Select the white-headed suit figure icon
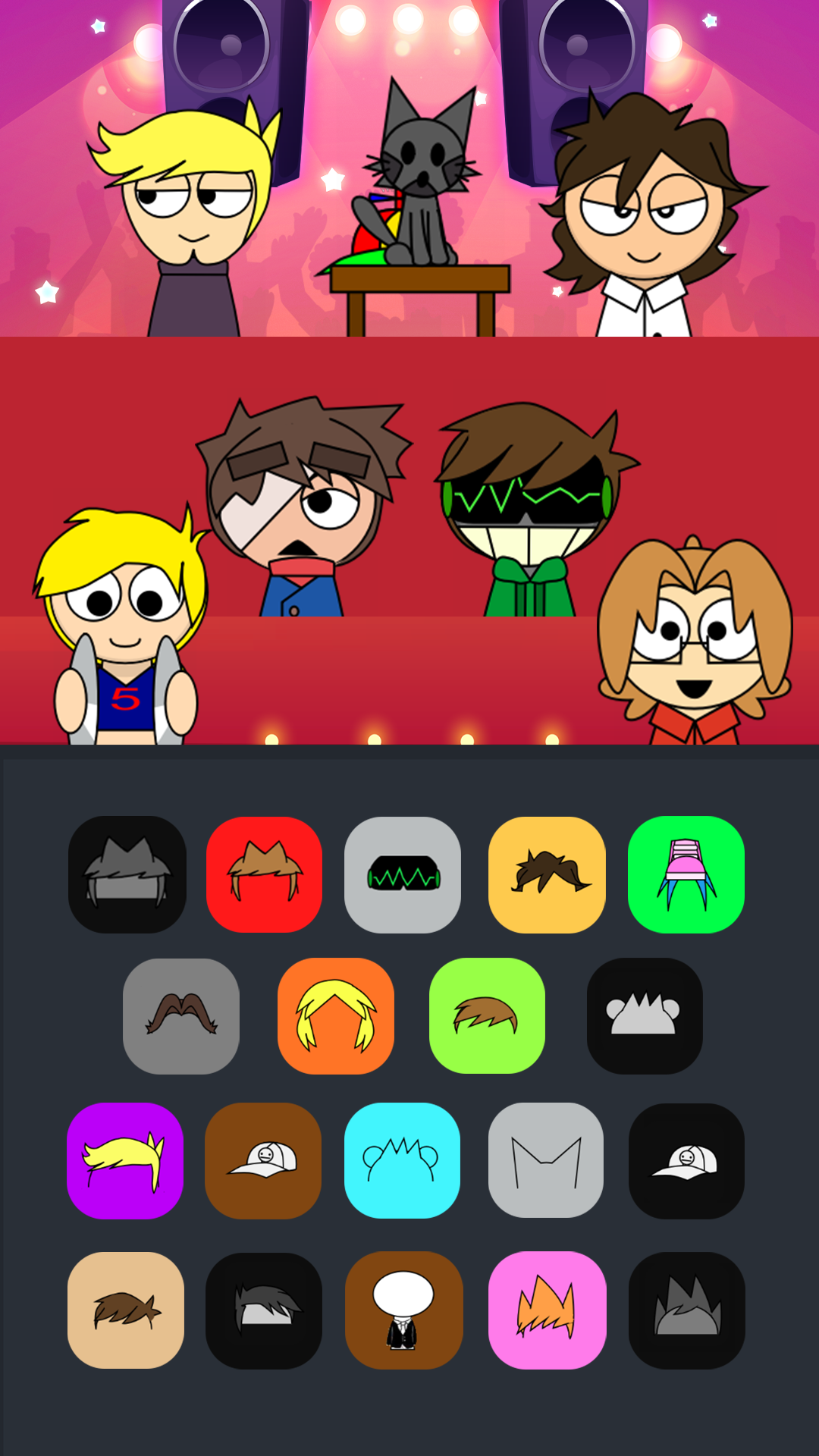The image size is (819, 1456). 403,1310
